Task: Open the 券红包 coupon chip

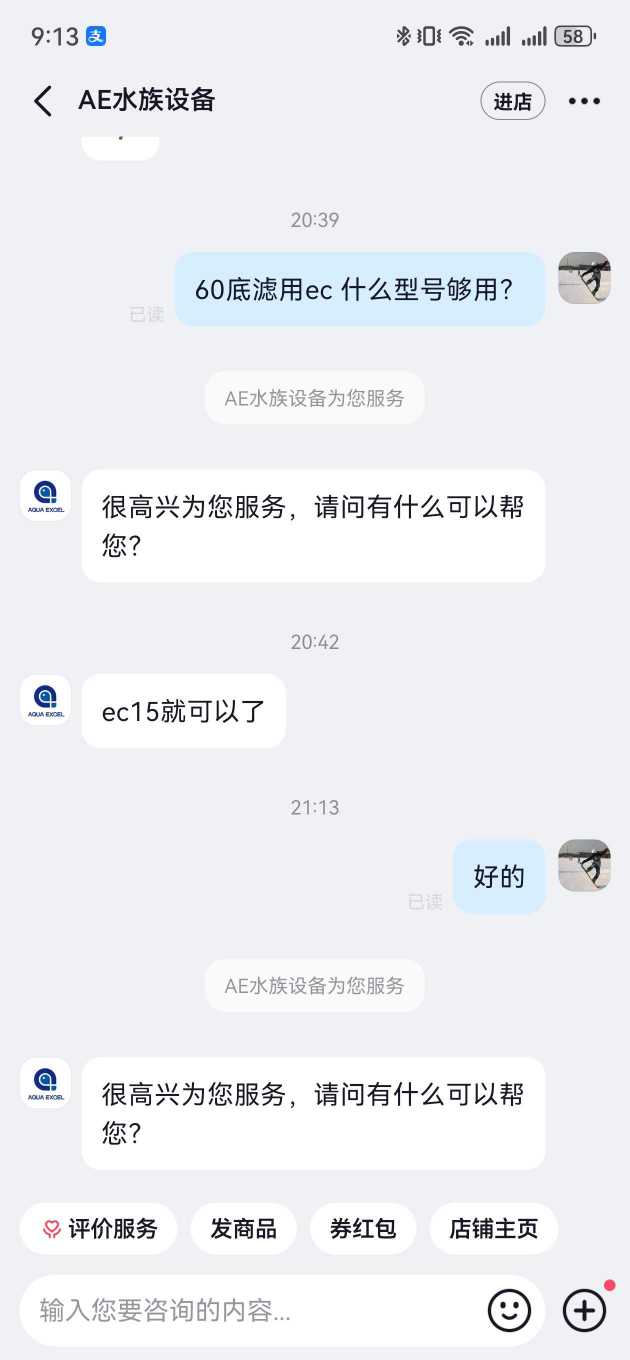Action: click(x=363, y=1229)
